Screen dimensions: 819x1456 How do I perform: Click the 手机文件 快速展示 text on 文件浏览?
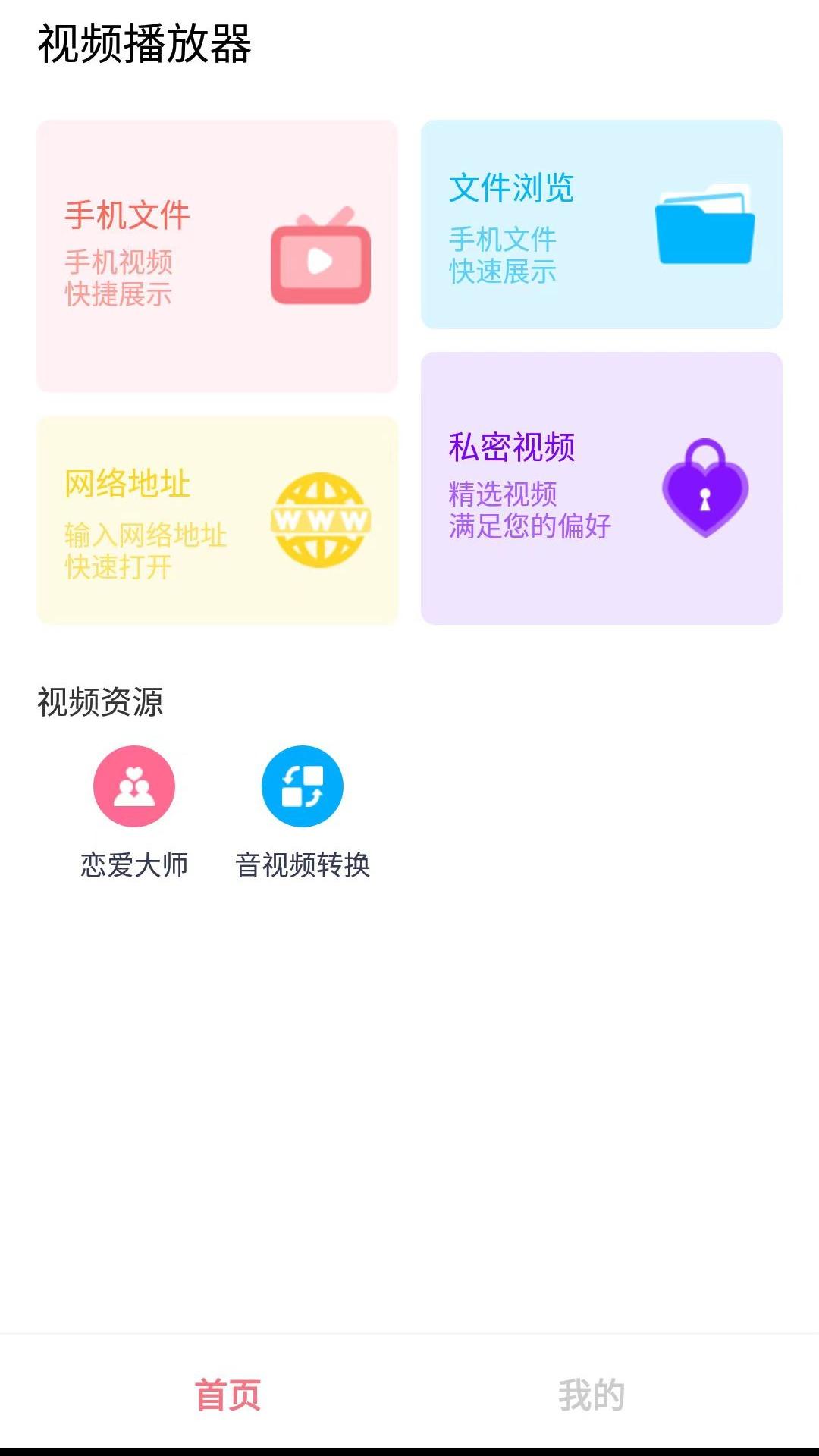pos(501,256)
